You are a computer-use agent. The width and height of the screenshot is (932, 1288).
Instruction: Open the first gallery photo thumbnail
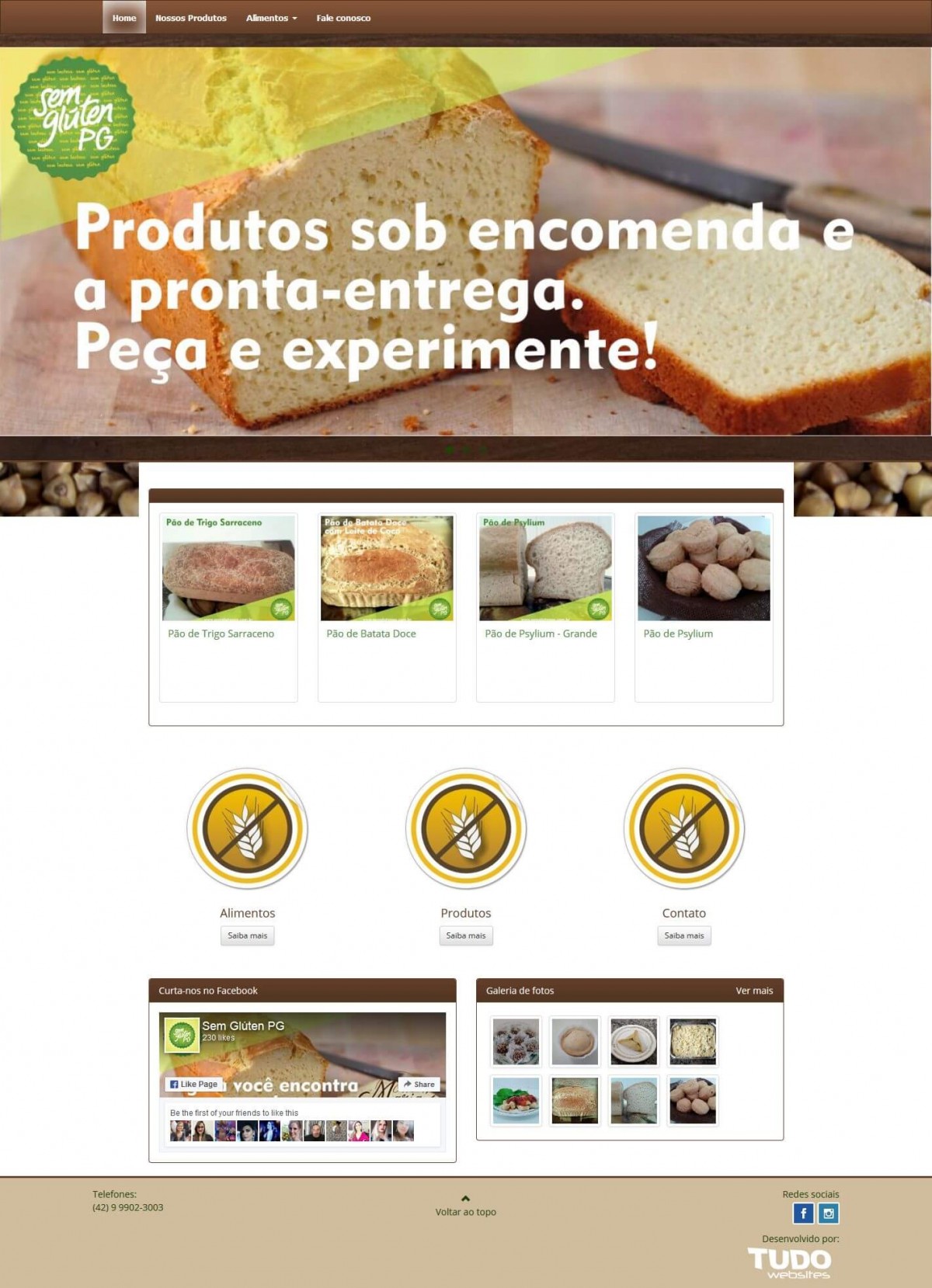point(516,1042)
